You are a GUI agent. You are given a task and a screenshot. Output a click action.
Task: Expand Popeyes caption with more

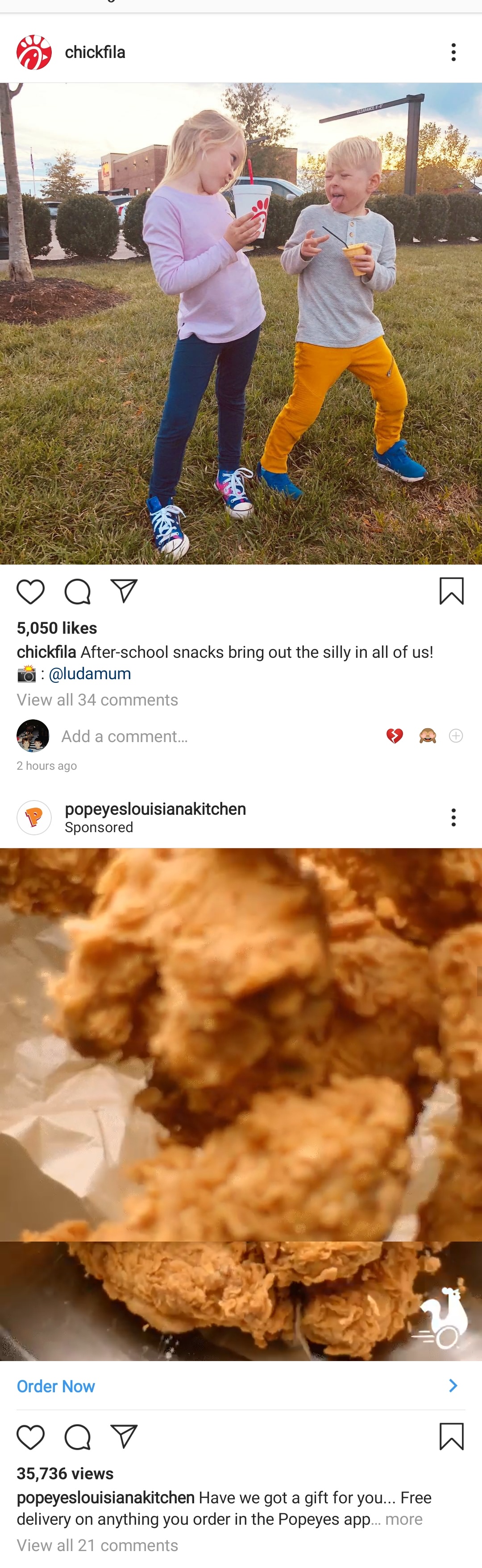(403, 1519)
